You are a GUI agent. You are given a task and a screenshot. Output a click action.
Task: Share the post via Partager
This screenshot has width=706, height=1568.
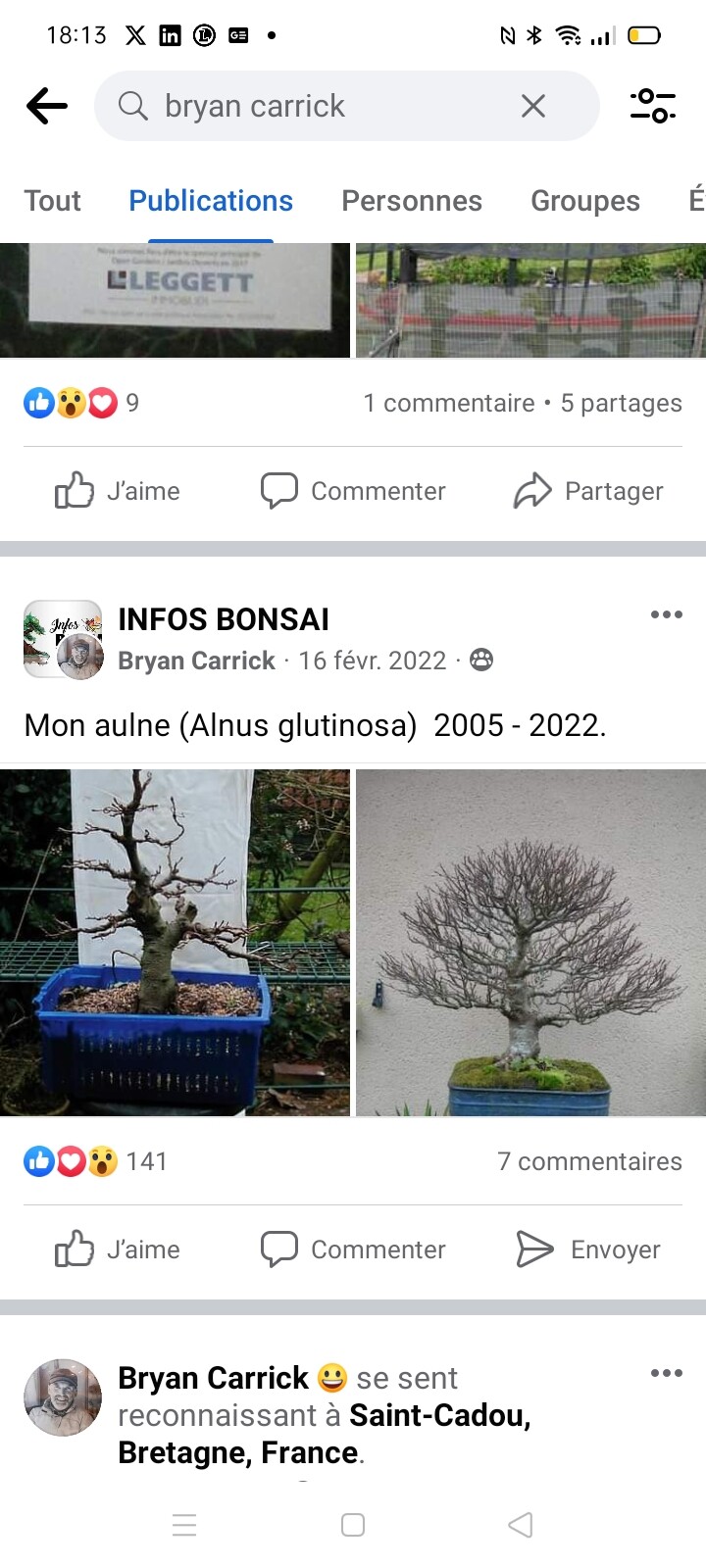point(588,491)
